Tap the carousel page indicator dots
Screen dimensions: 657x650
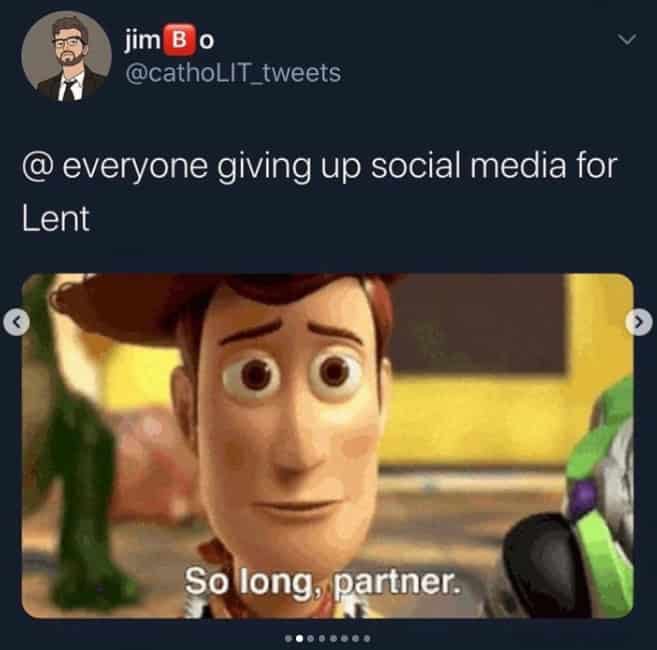pyautogui.click(x=328, y=637)
